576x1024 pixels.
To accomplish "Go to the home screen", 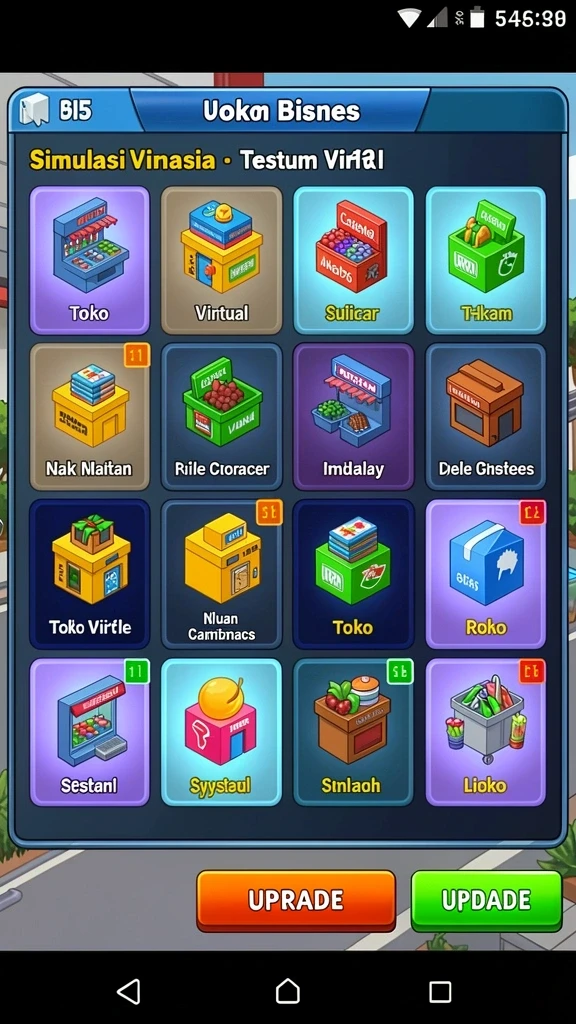I will point(288,991).
